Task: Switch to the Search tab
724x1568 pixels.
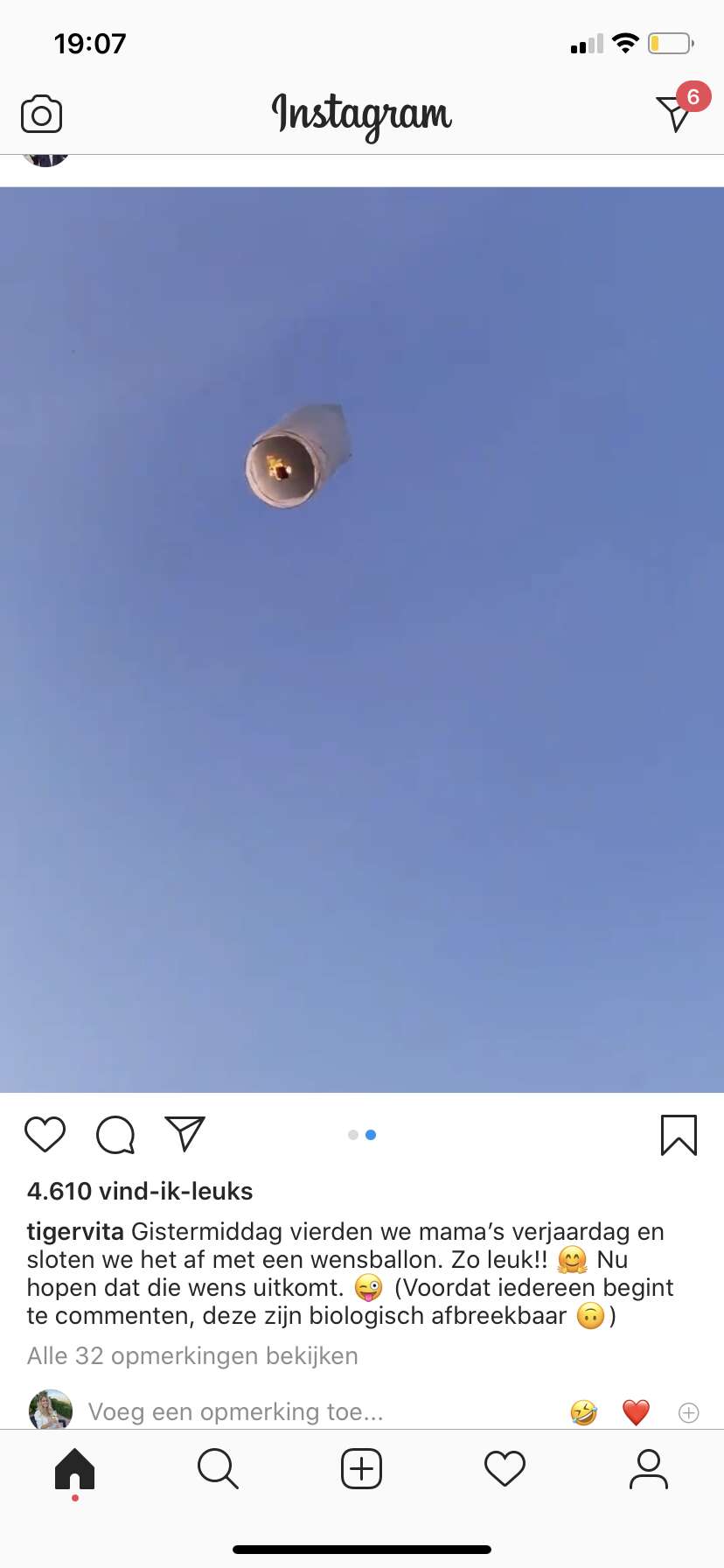Action: click(218, 1468)
